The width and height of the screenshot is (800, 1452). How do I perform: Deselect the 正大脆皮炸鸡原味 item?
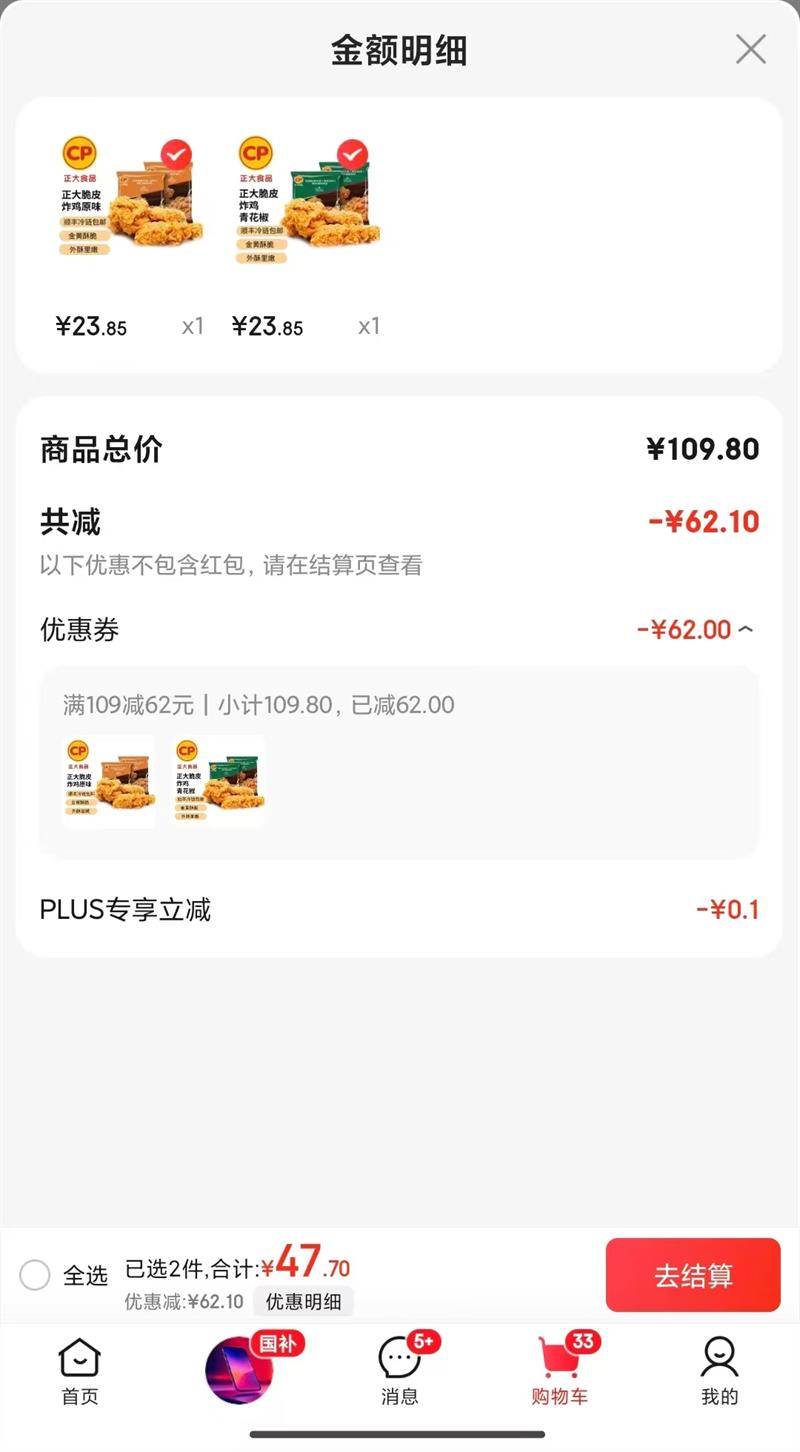coord(176,155)
